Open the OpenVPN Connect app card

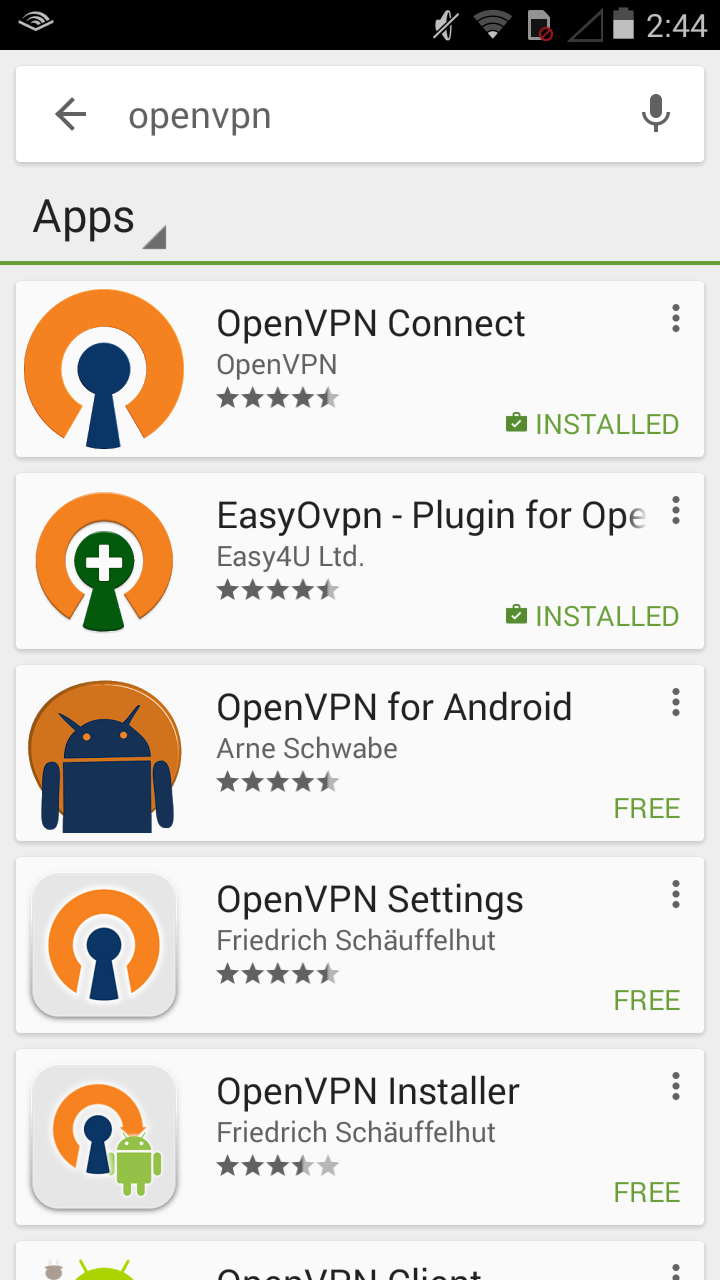point(400,370)
